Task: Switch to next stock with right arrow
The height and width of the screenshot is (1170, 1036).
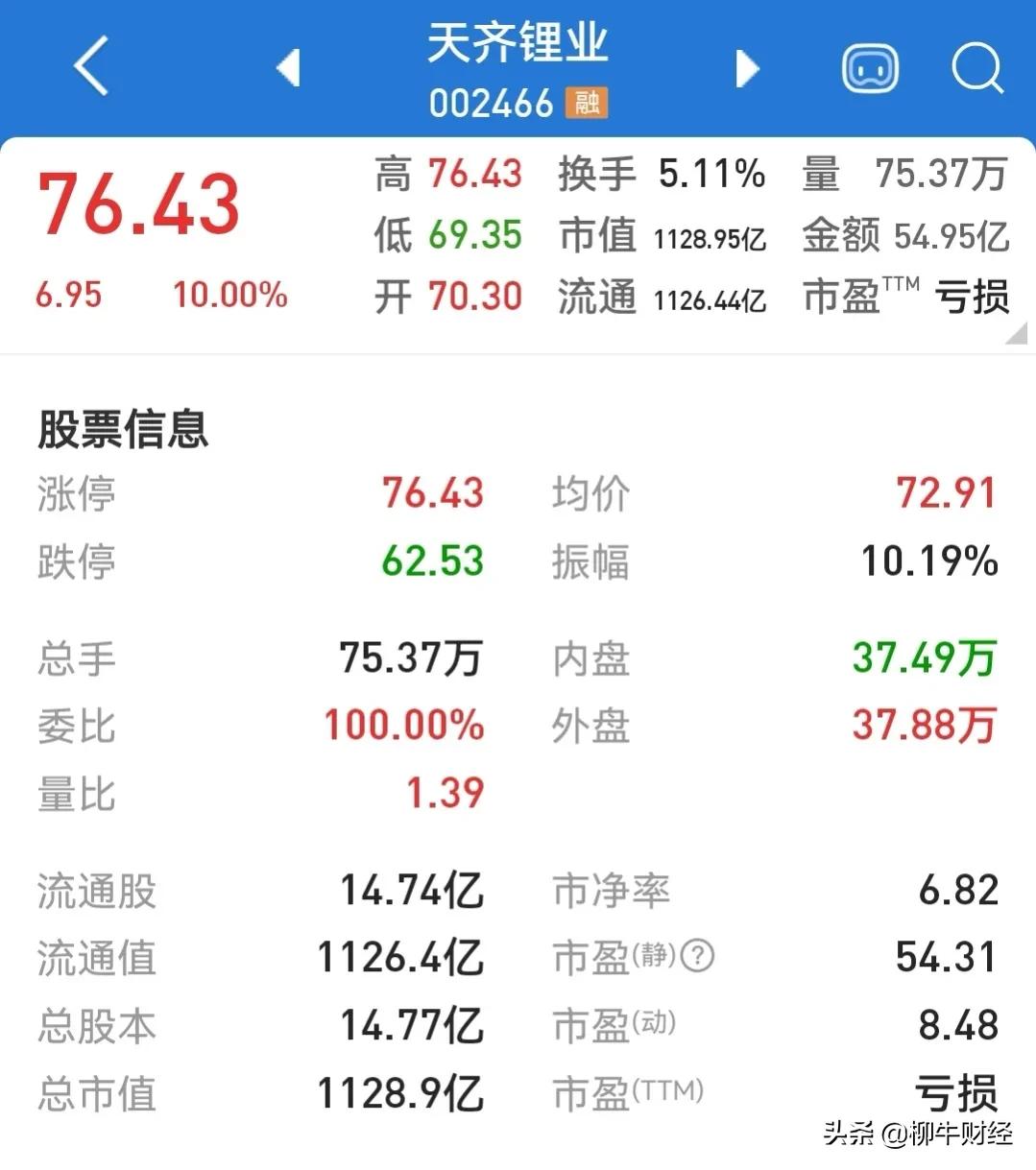Action: [747, 67]
